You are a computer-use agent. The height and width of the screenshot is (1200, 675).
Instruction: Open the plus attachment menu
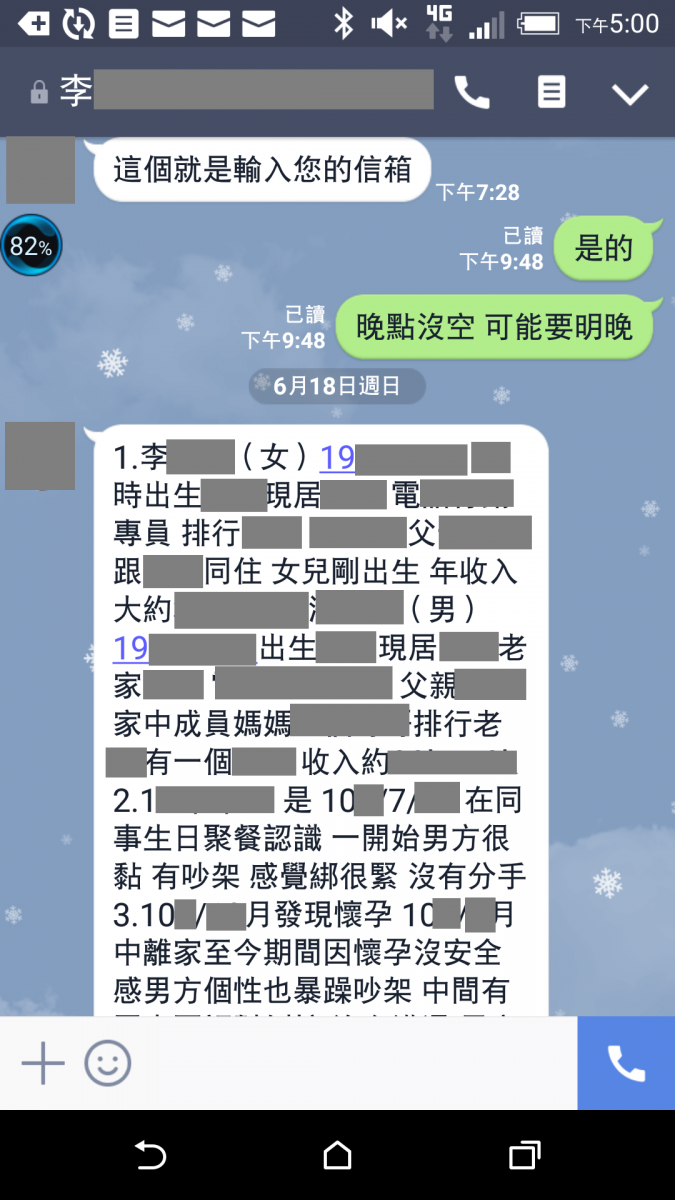tap(42, 1063)
